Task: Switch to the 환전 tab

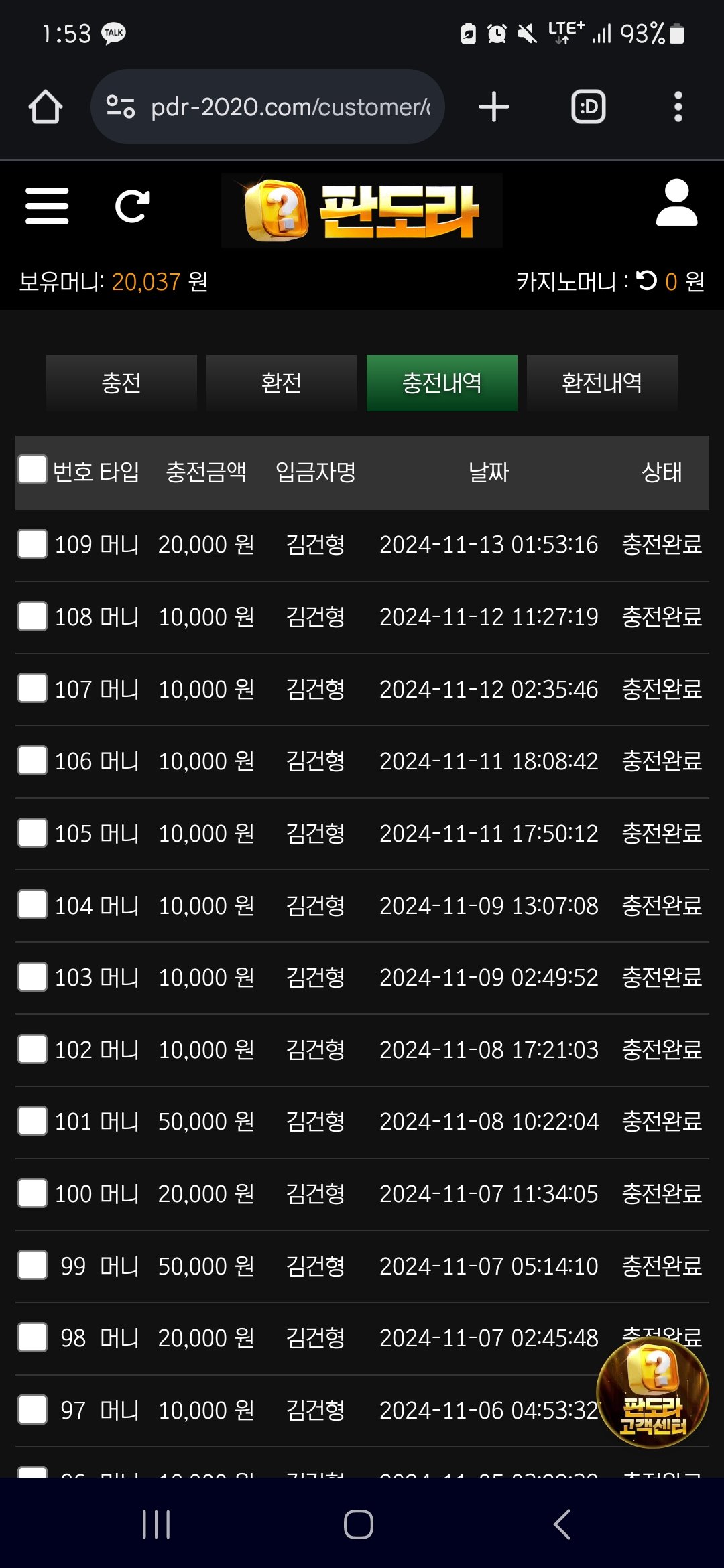Action: 282,383
